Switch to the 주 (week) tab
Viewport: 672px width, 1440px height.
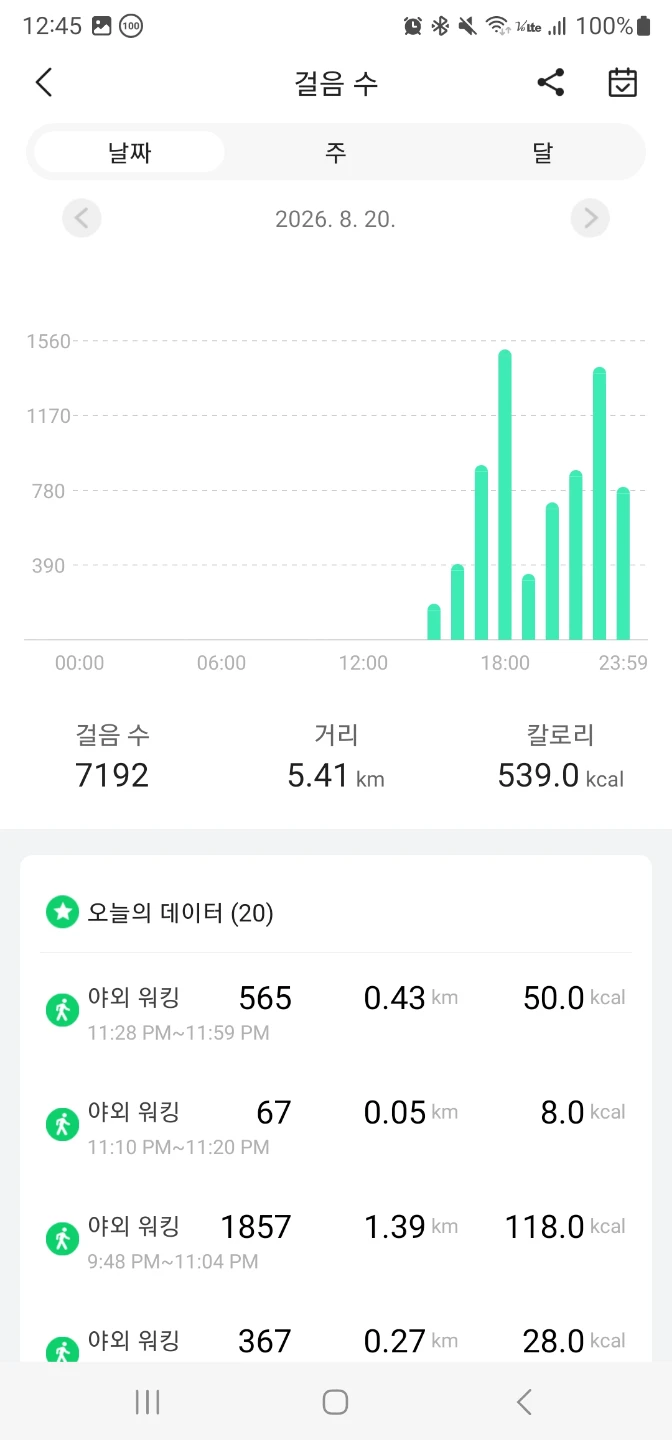coord(336,153)
